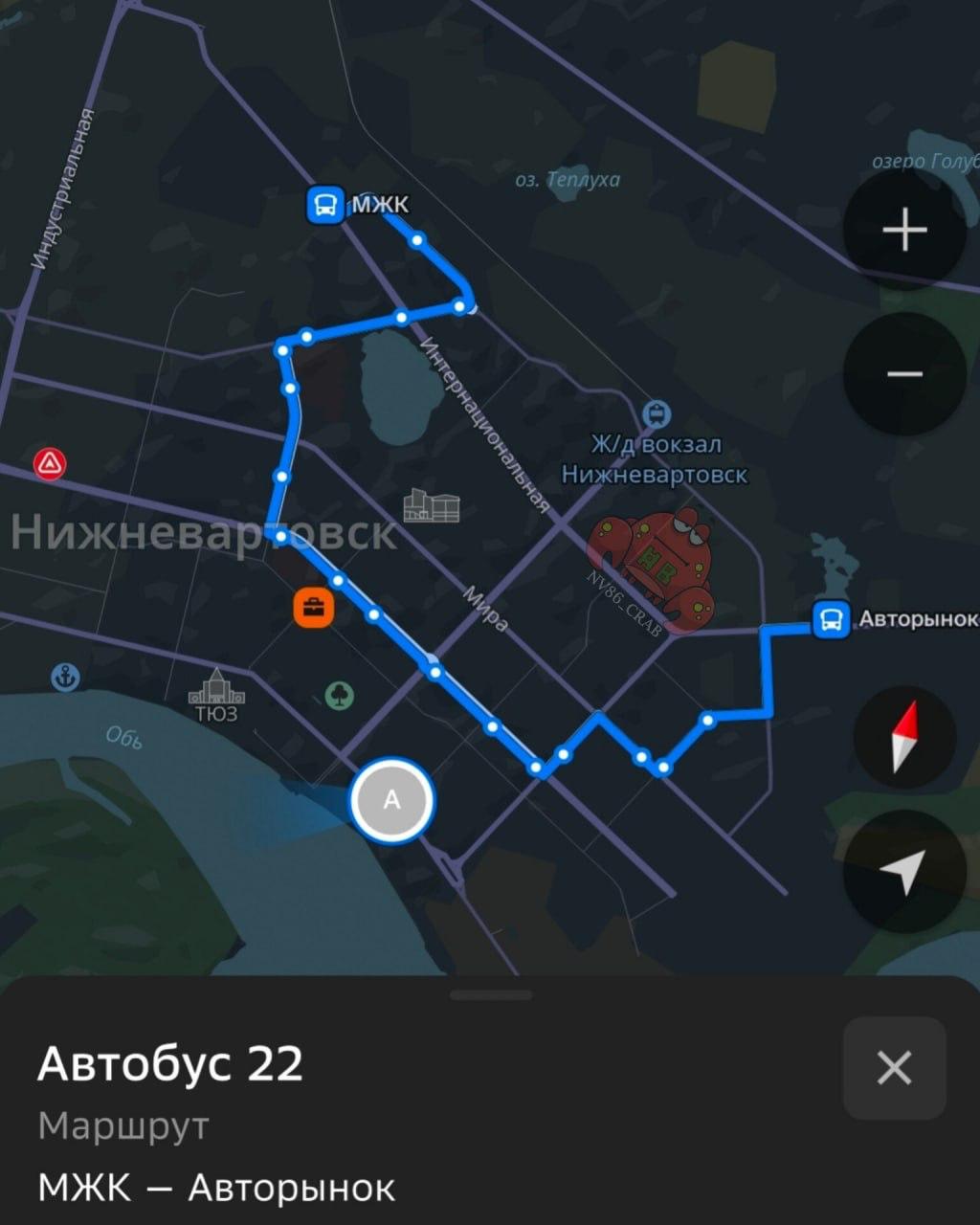The height and width of the screenshot is (1225, 980).
Task: Click the anchor port icon near Обь river
Action: tap(63, 675)
